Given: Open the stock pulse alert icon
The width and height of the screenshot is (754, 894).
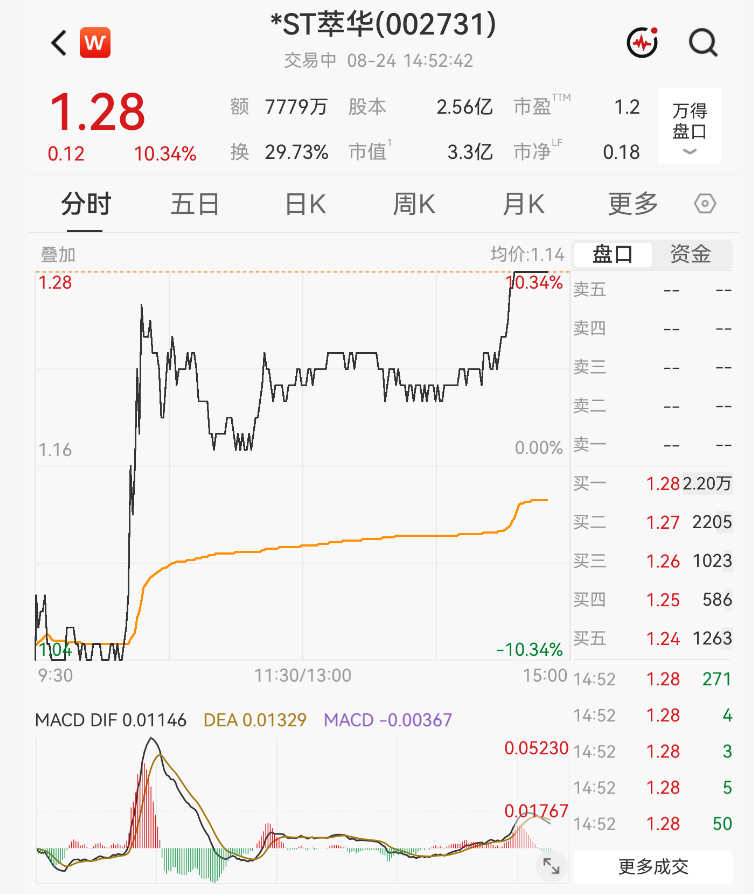Looking at the screenshot, I should [x=642, y=42].
